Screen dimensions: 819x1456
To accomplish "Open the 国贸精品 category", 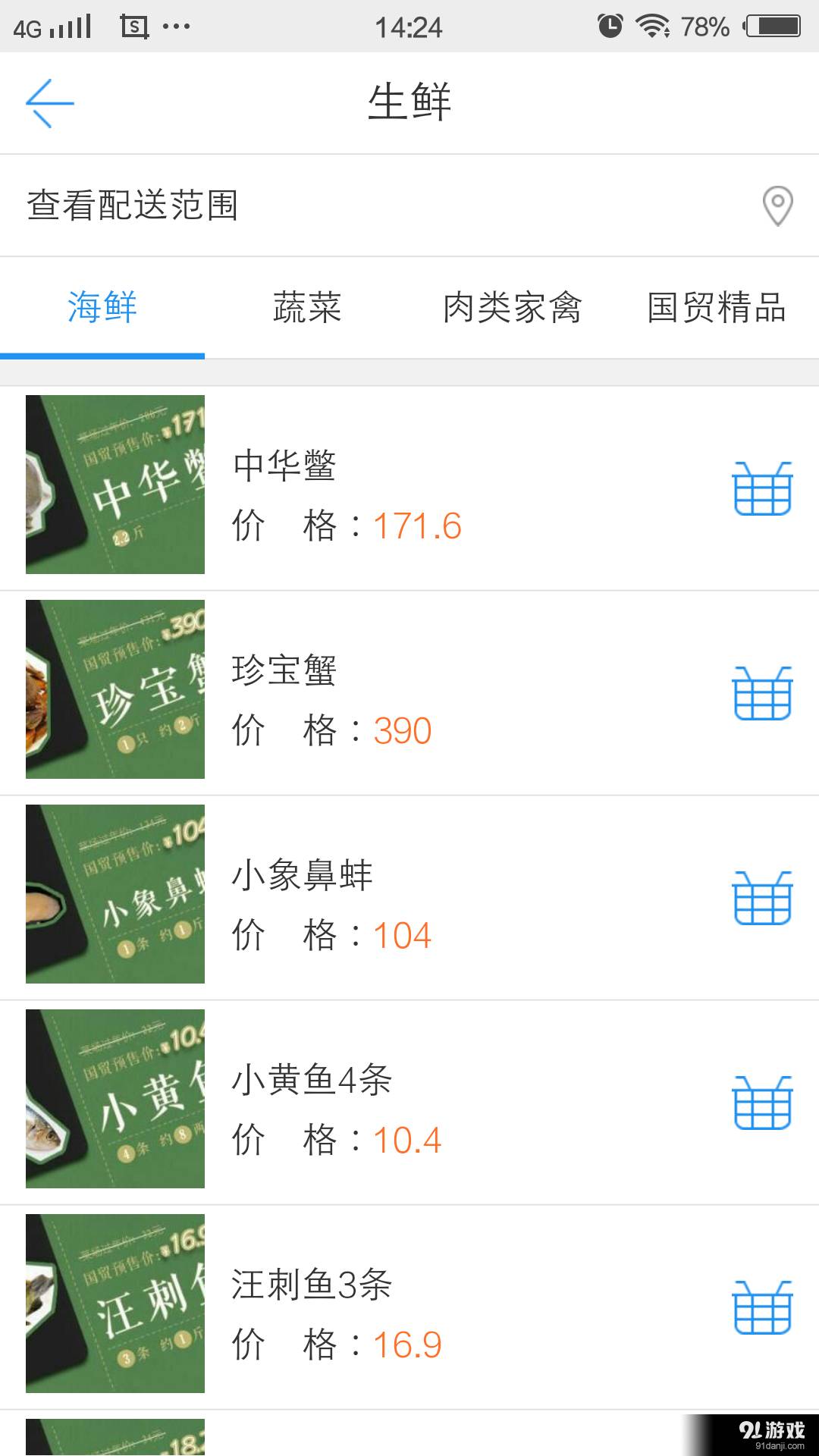I will tap(717, 307).
